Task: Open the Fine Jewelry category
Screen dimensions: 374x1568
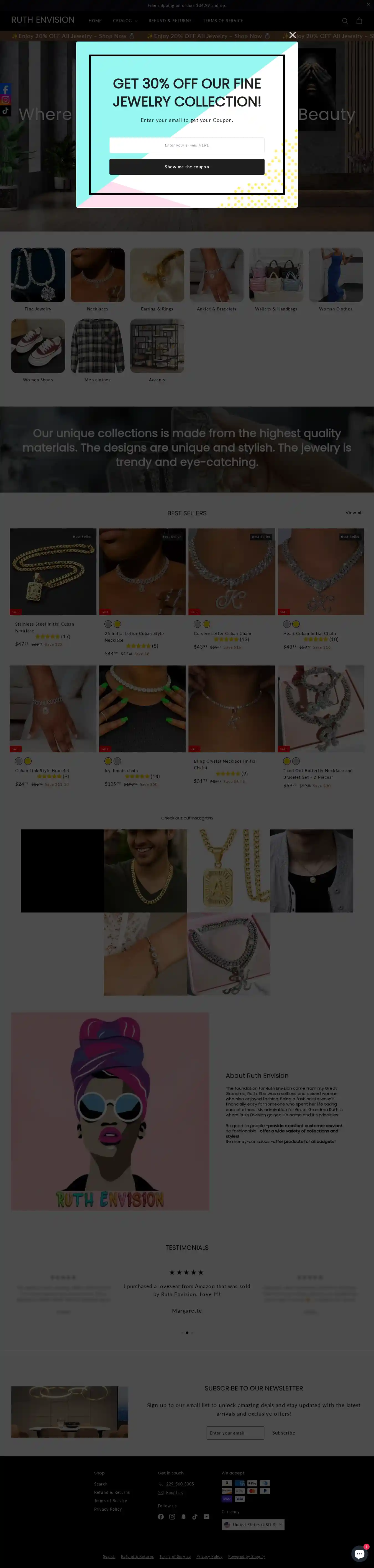Action: pos(38,275)
